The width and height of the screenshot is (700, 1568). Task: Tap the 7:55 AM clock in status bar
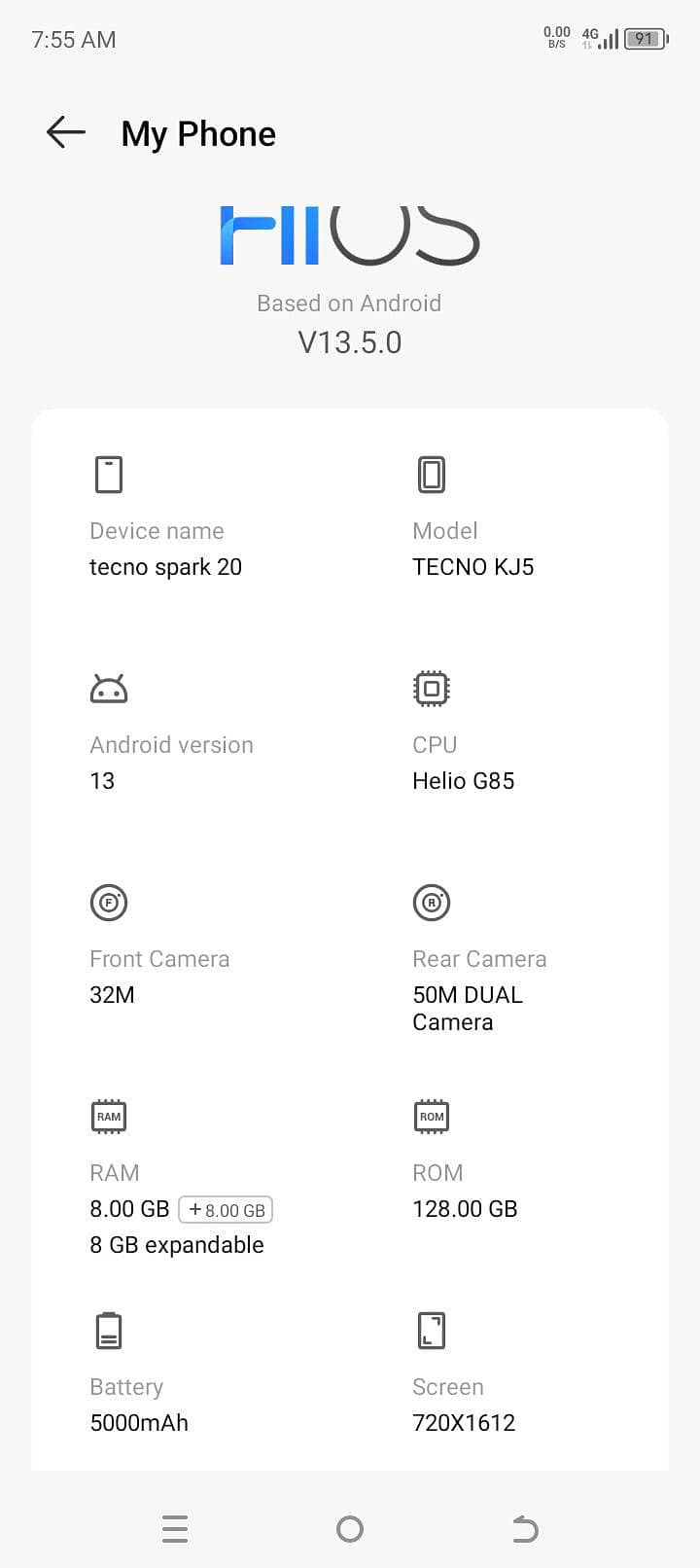point(73,39)
